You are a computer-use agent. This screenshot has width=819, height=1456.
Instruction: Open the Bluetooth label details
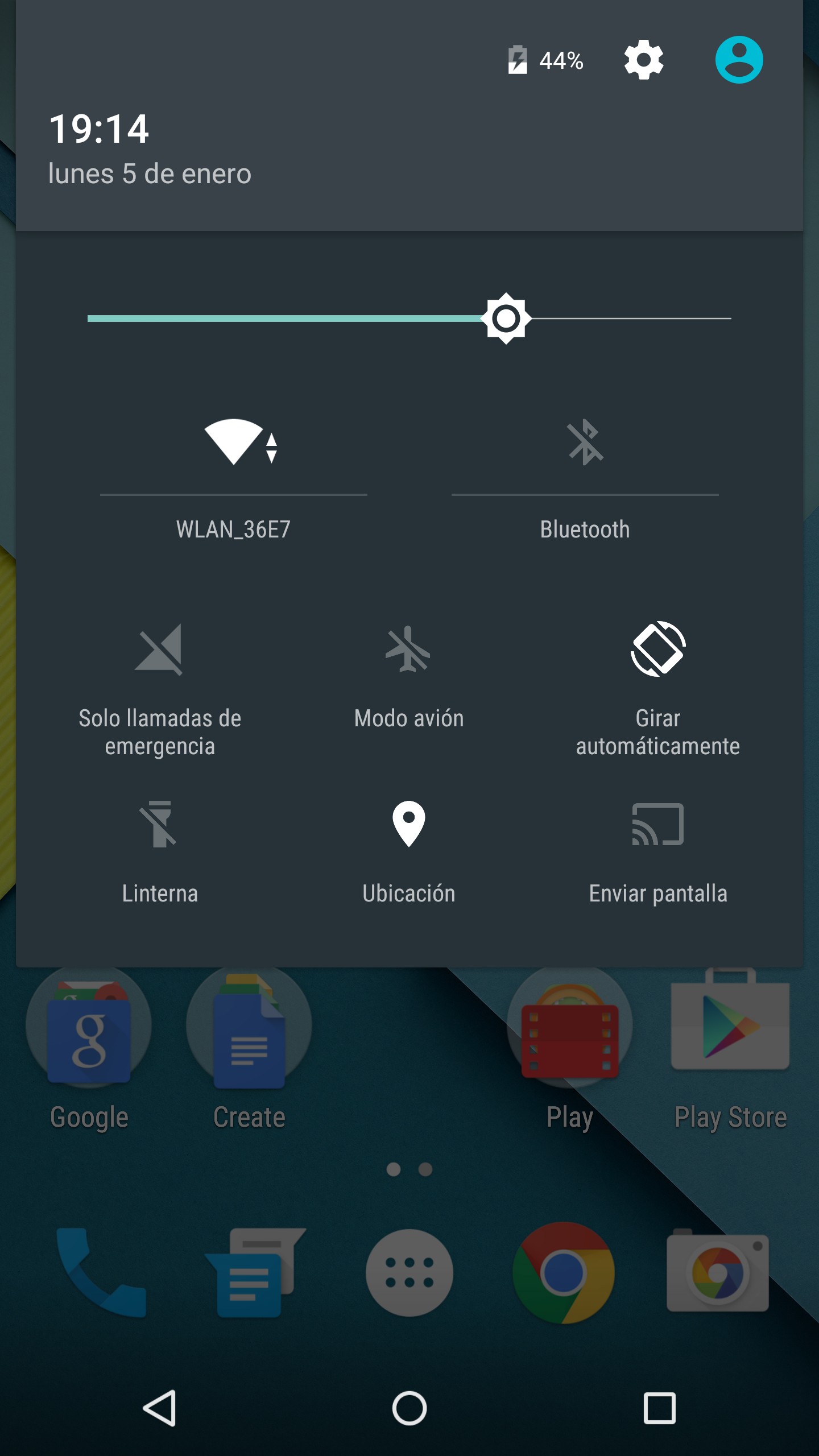click(585, 530)
